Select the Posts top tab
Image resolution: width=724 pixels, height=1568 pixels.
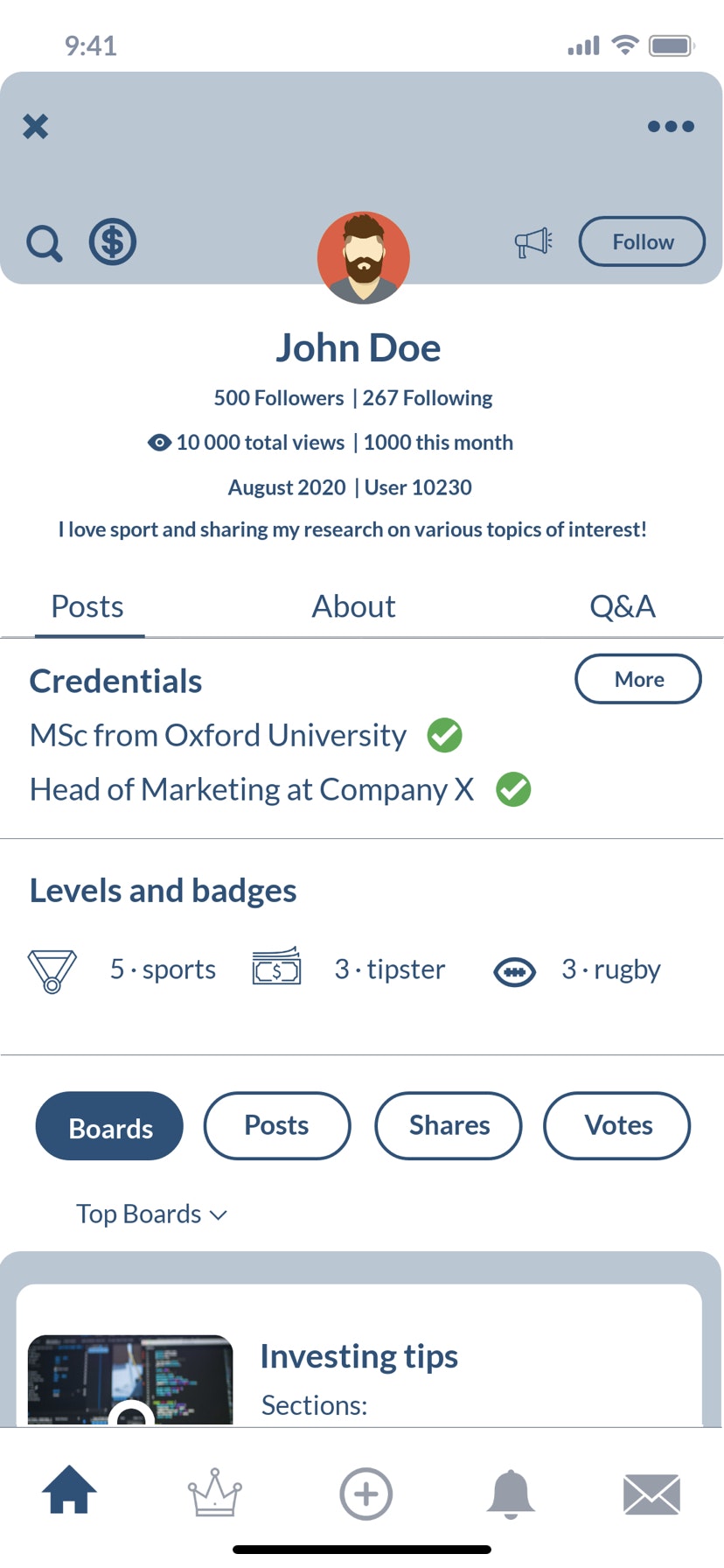tap(87, 606)
